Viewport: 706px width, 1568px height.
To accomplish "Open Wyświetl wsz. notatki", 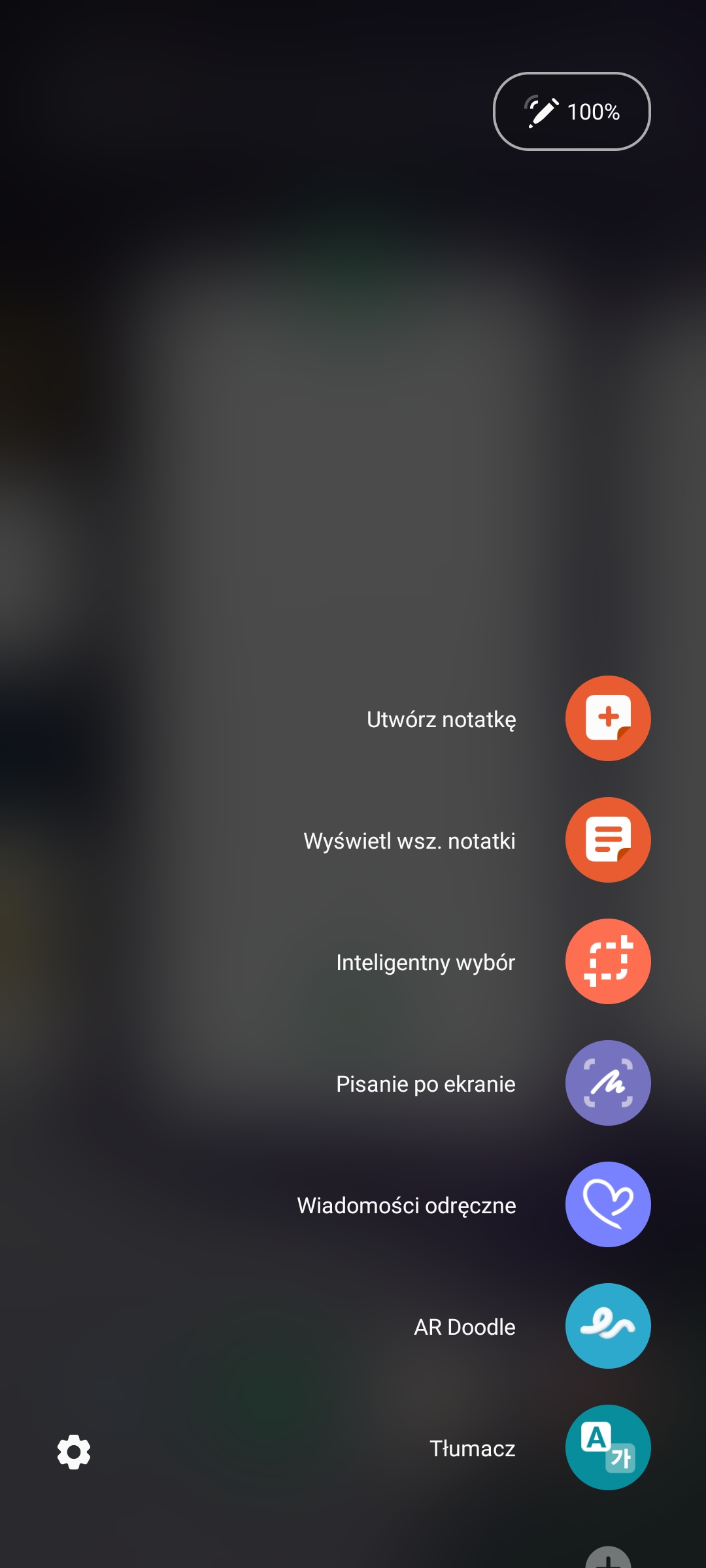I will point(607,840).
